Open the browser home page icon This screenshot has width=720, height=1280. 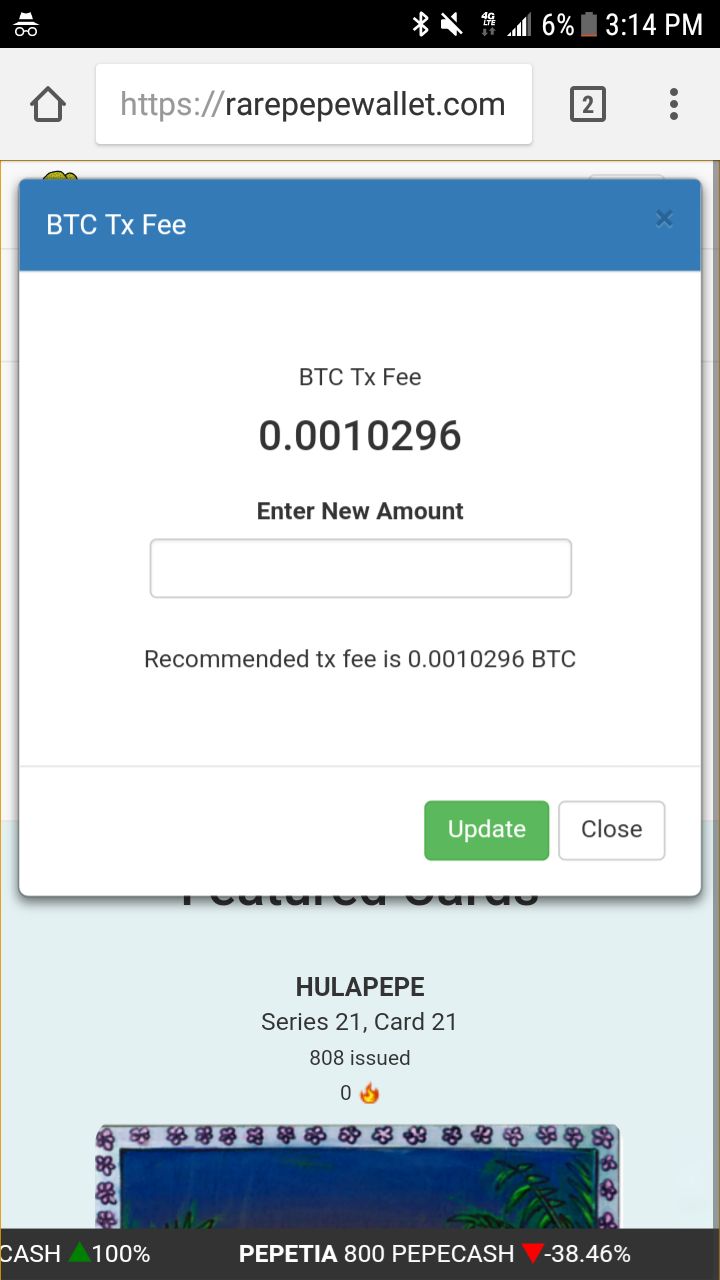[x=48, y=104]
